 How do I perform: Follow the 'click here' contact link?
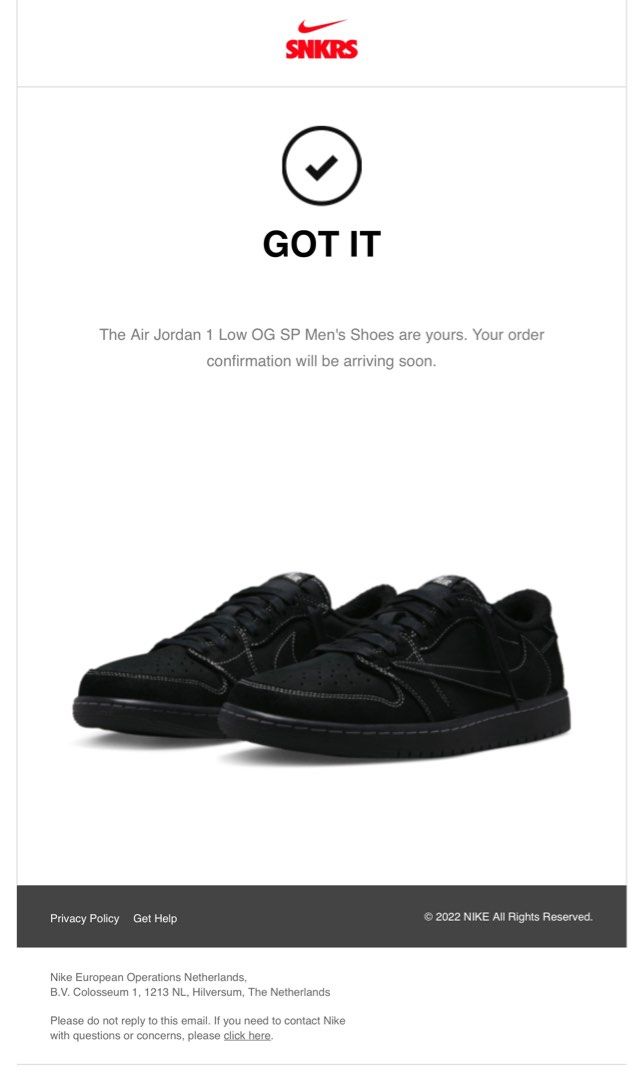pos(246,1035)
